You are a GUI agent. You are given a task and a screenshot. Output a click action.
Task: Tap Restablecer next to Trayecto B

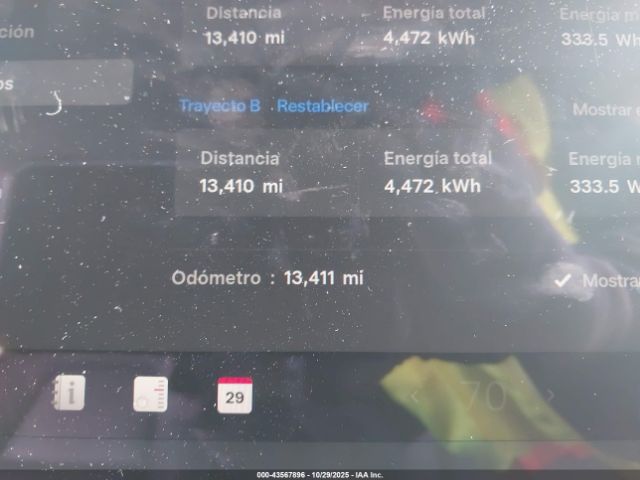click(322, 106)
